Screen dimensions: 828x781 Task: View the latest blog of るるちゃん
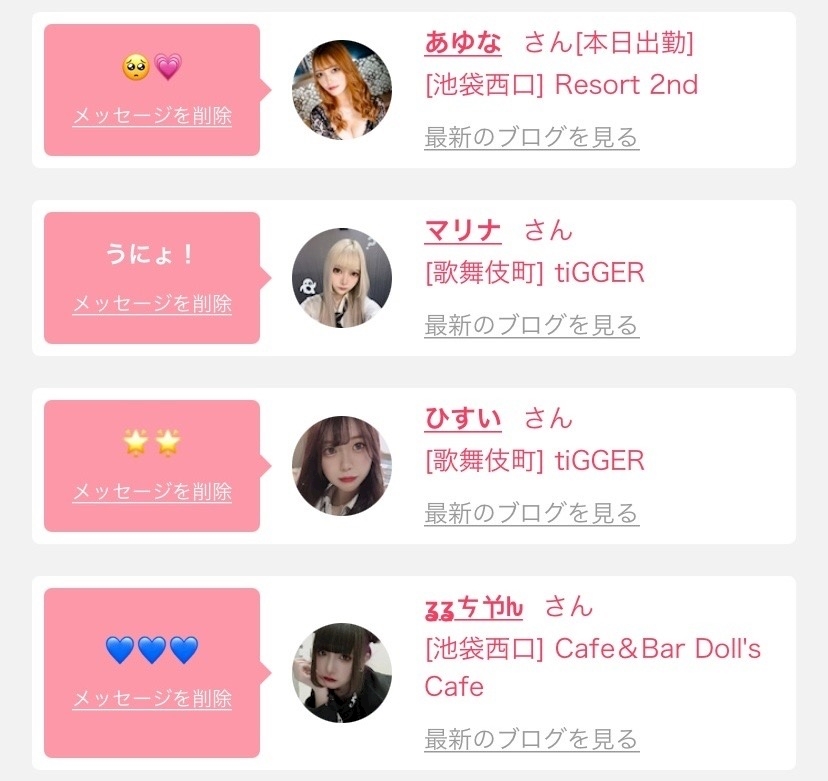[531, 740]
